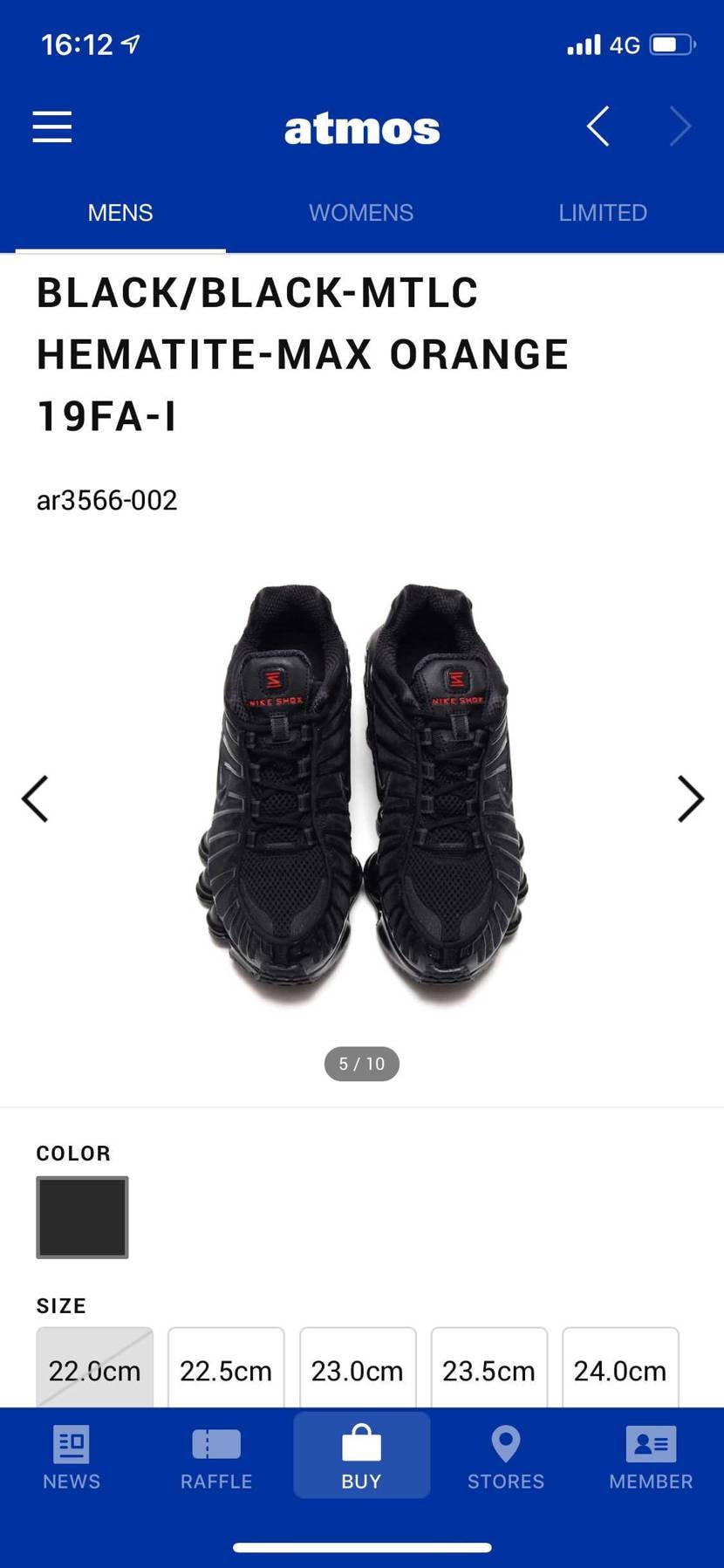The image size is (724, 1568).
Task: Show the next product image
Action: tap(690, 798)
